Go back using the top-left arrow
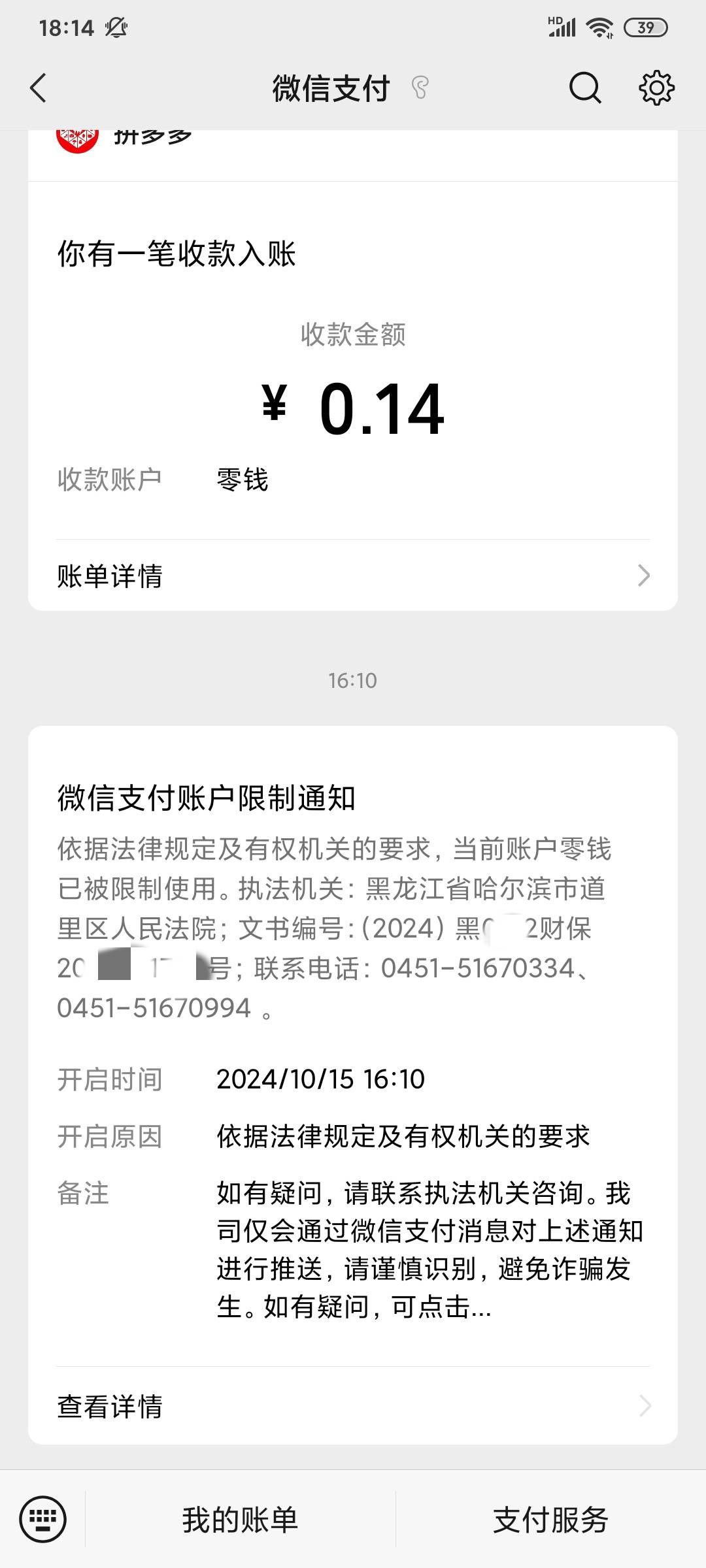This screenshot has height=1568, width=706. tap(39, 88)
